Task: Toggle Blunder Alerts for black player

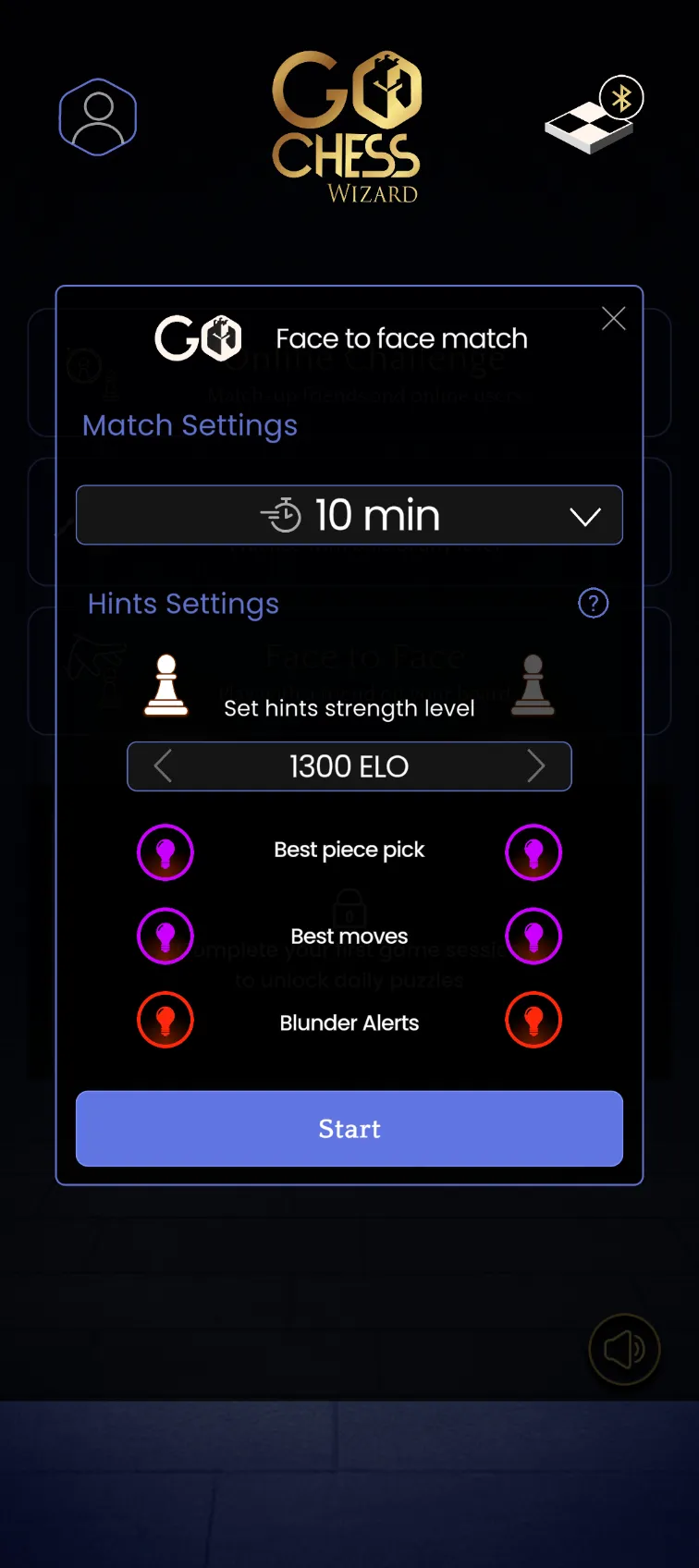Action: pos(533,1021)
